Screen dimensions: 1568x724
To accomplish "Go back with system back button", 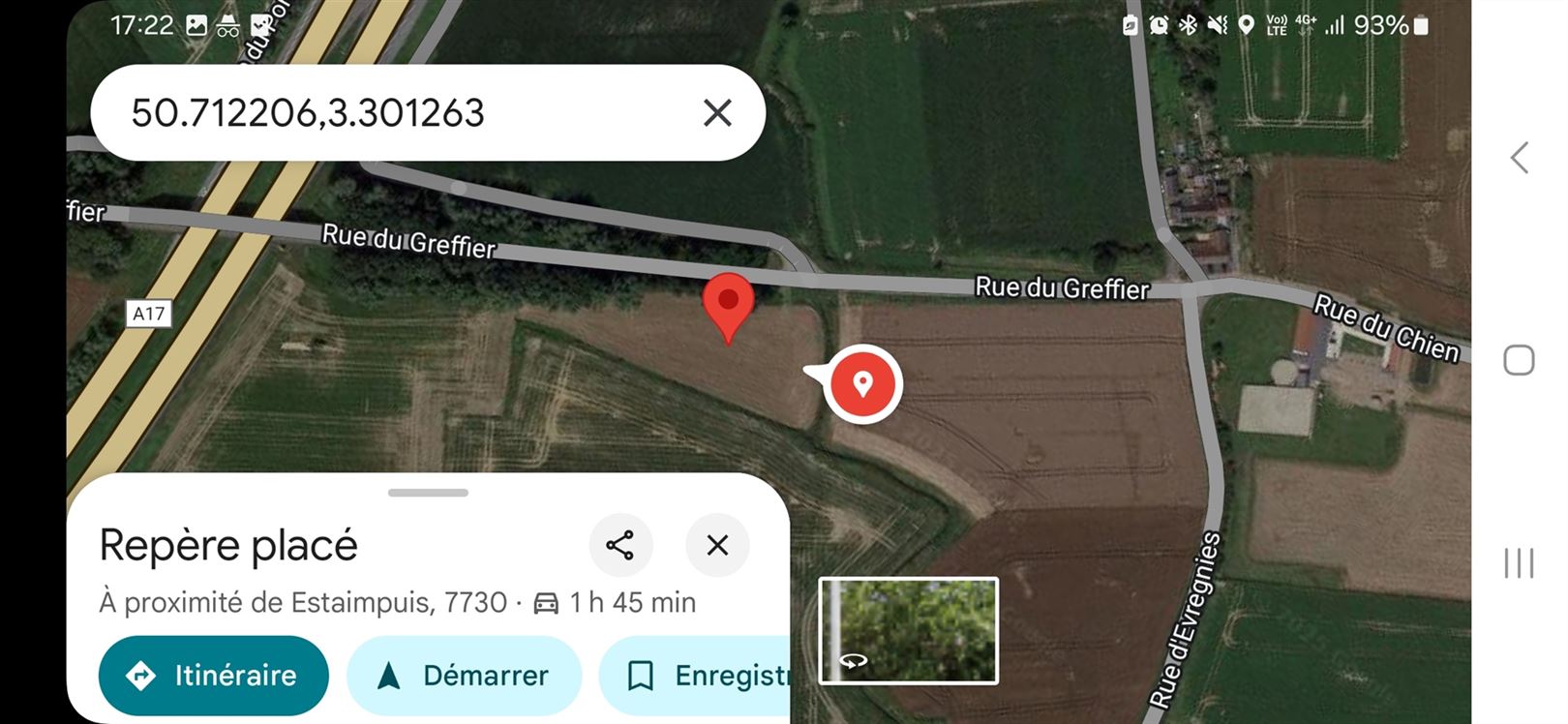I will click(1519, 158).
